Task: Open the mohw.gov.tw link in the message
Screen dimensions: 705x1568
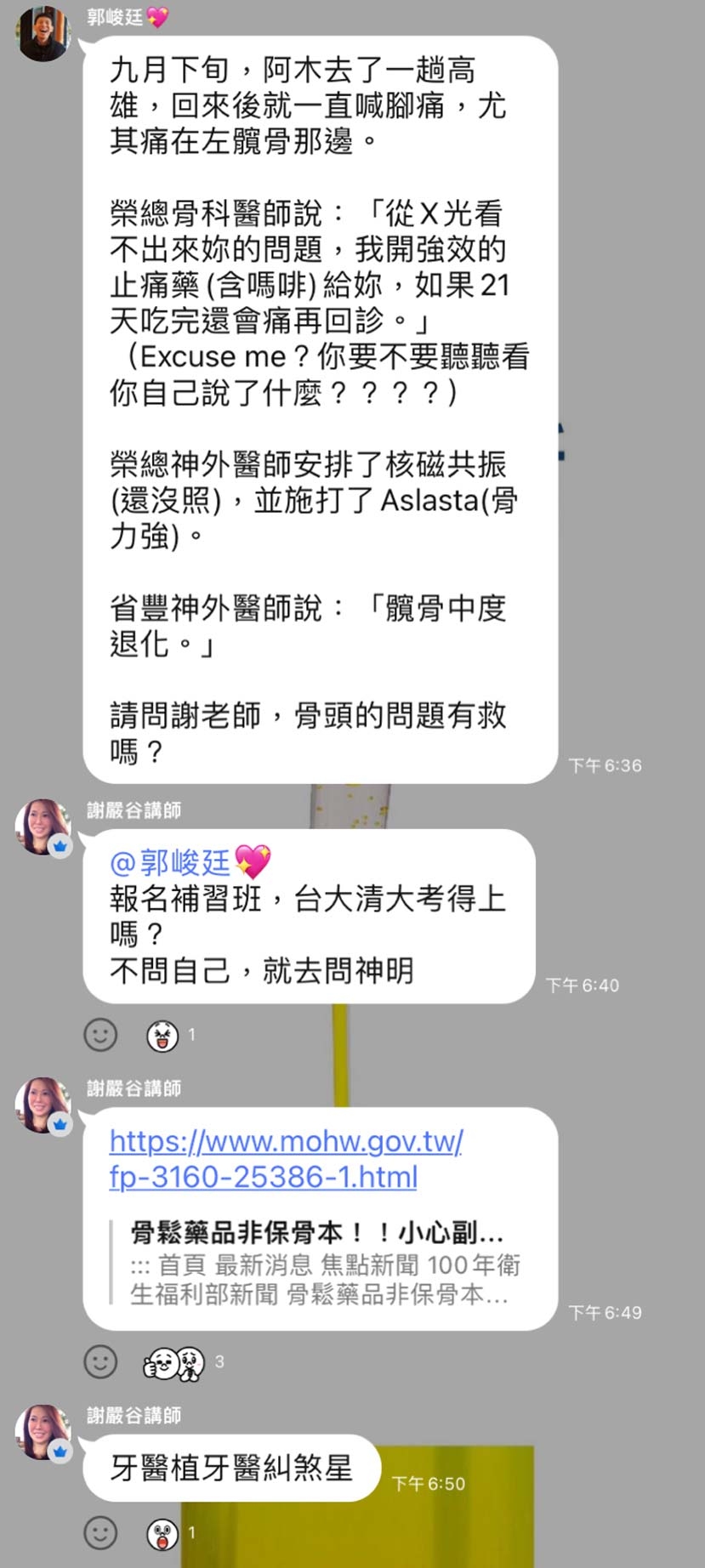Action: tap(286, 1158)
